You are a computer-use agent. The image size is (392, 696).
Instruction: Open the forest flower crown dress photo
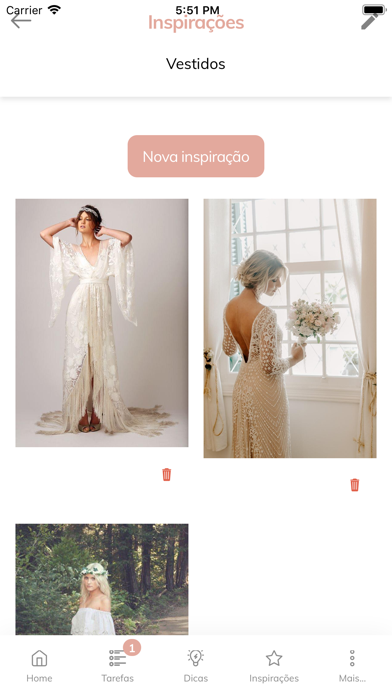click(x=102, y=579)
